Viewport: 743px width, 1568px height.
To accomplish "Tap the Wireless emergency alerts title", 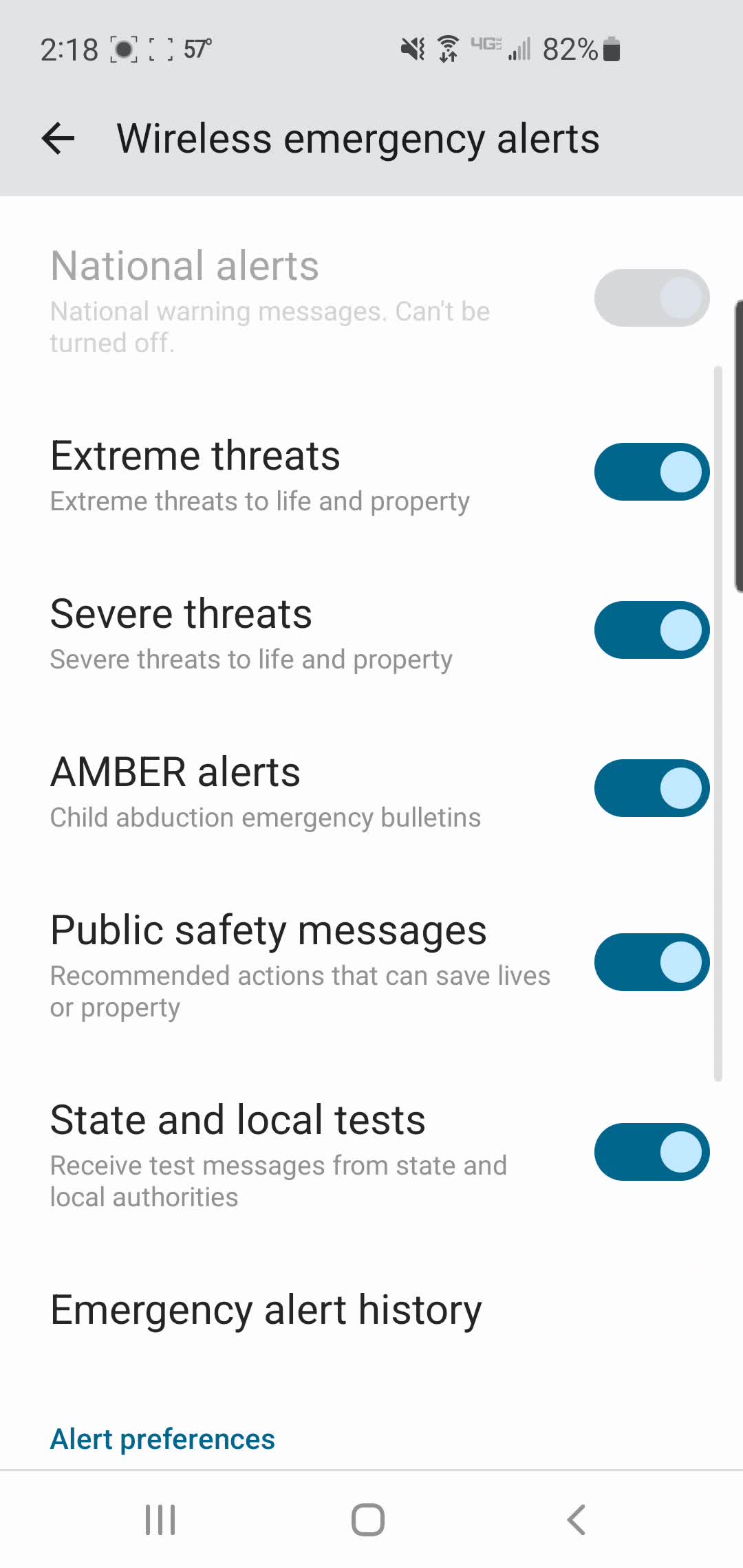I will point(358,138).
